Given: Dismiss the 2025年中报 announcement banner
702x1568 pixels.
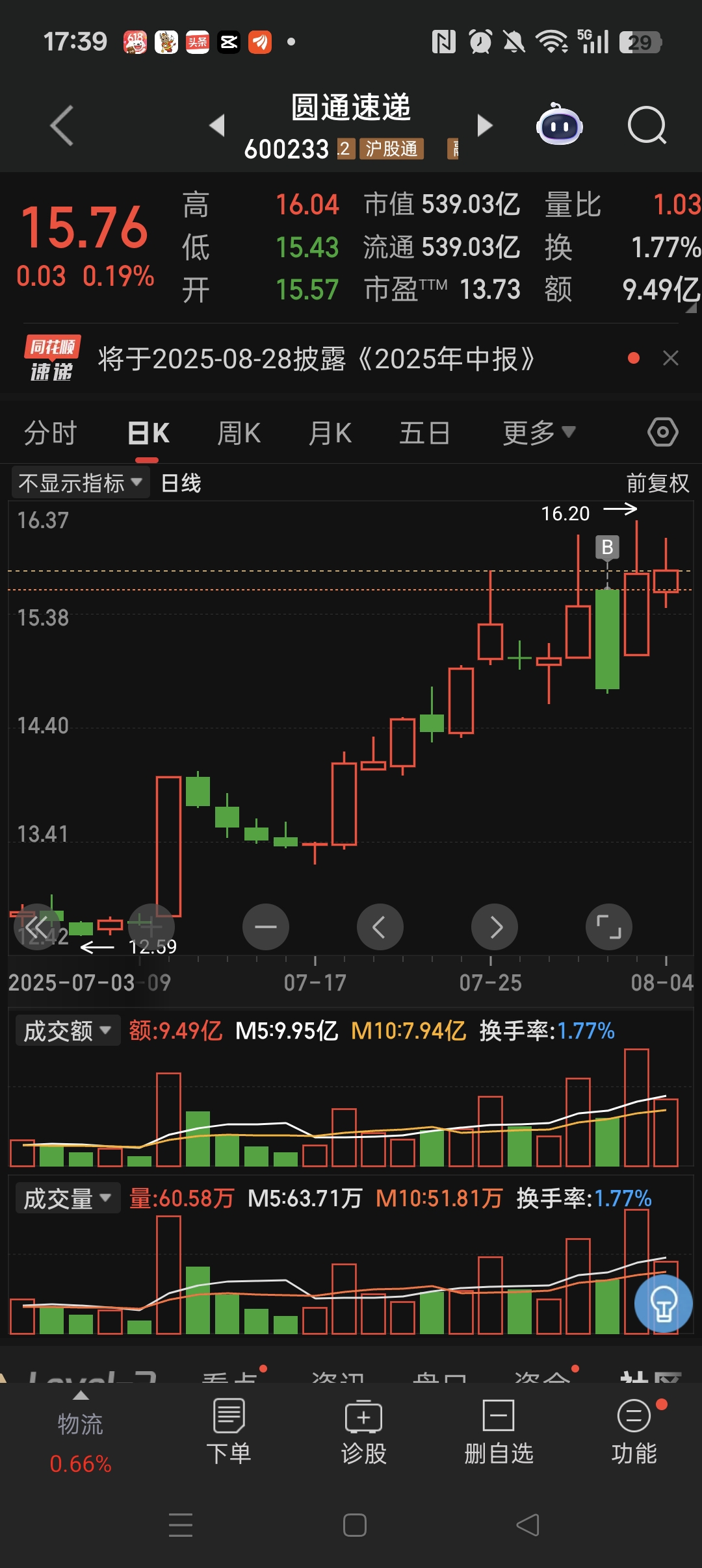Looking at the screenshot, I should click(671, 358).
